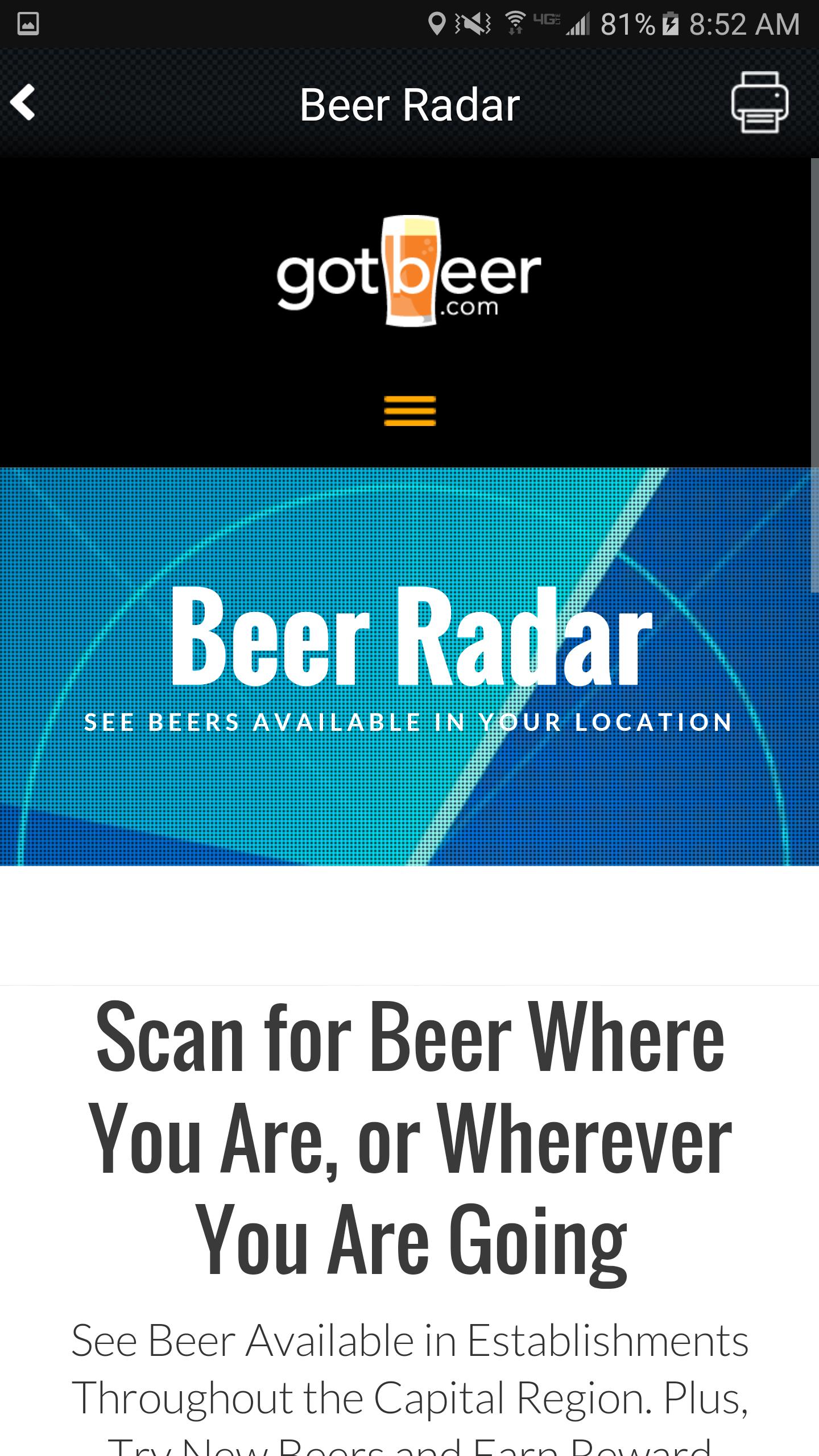Tap the print icon
Screen dimensions: 819x1456
point(759,102)
